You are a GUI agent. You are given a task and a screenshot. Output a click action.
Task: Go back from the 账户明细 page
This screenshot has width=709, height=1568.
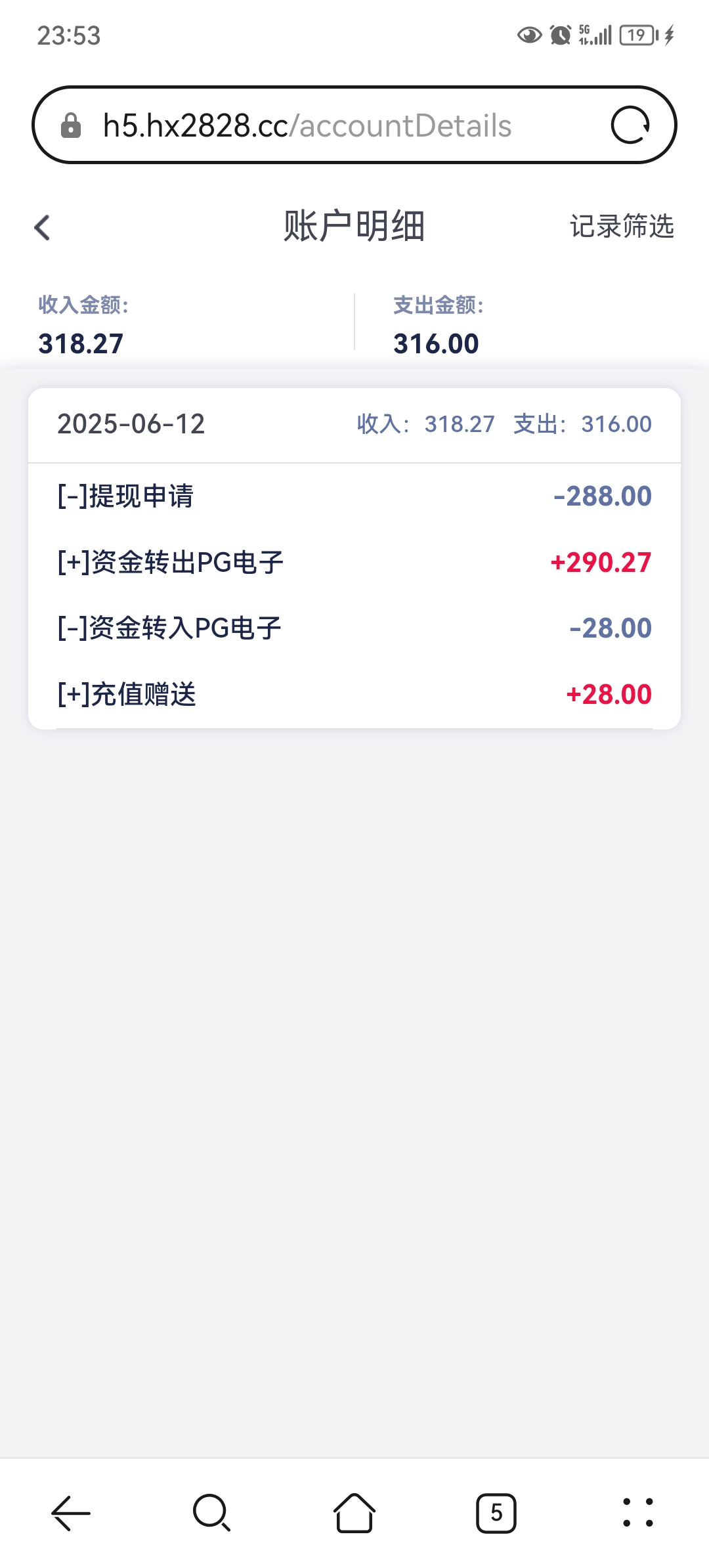click(42, 228)
